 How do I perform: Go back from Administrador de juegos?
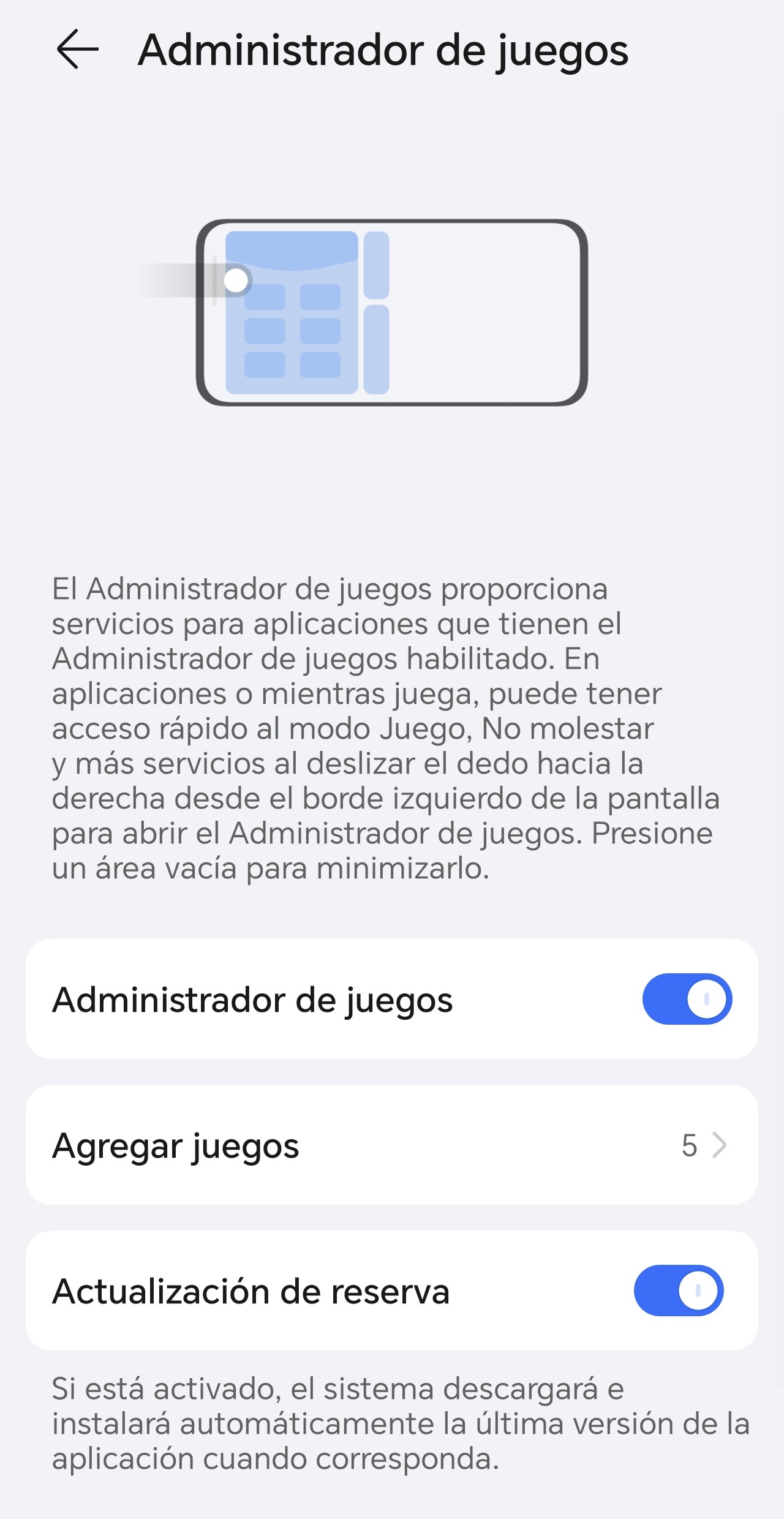[77, 50]
